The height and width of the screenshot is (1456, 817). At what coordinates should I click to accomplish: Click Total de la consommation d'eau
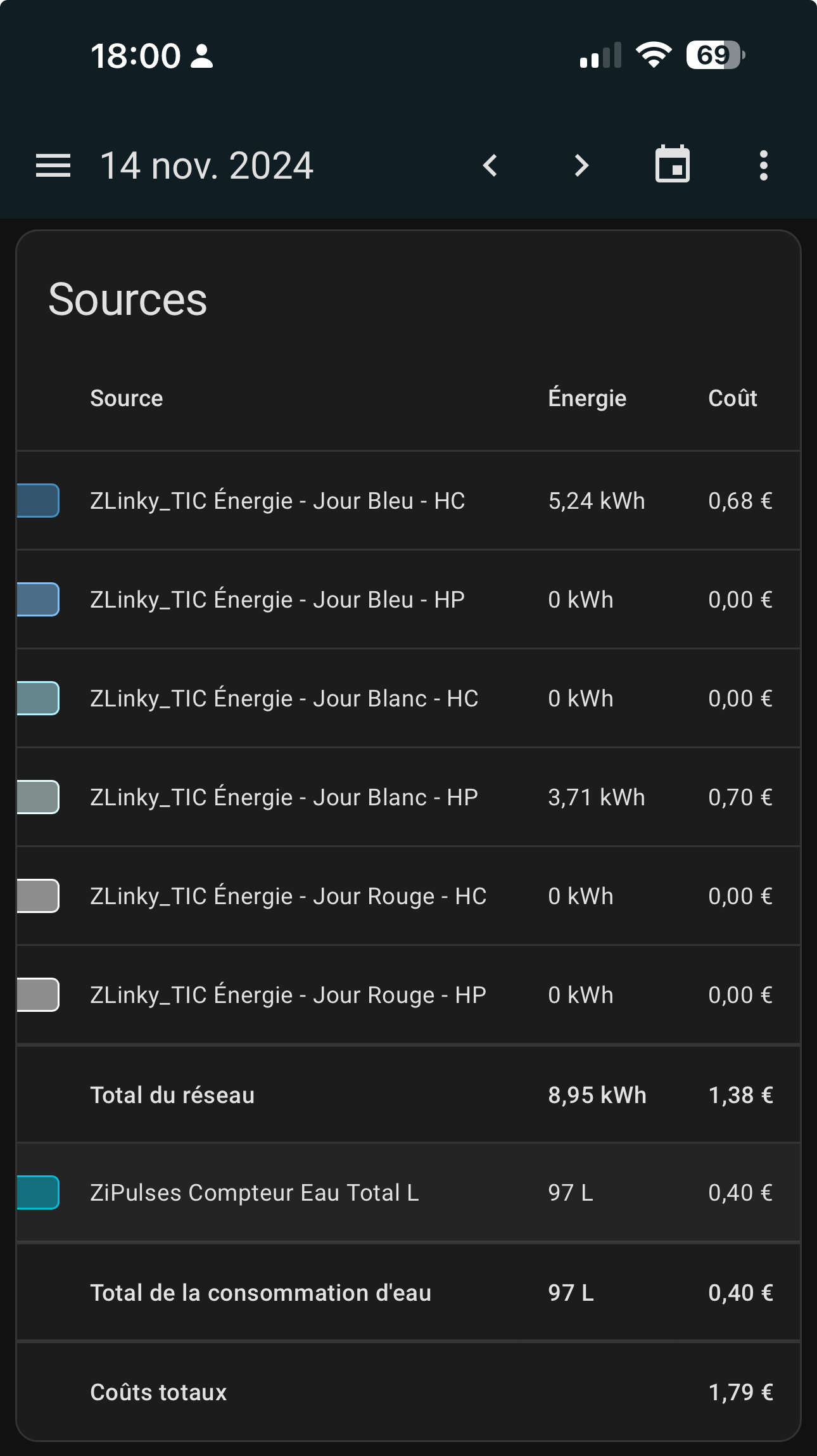coord(261,1293)
